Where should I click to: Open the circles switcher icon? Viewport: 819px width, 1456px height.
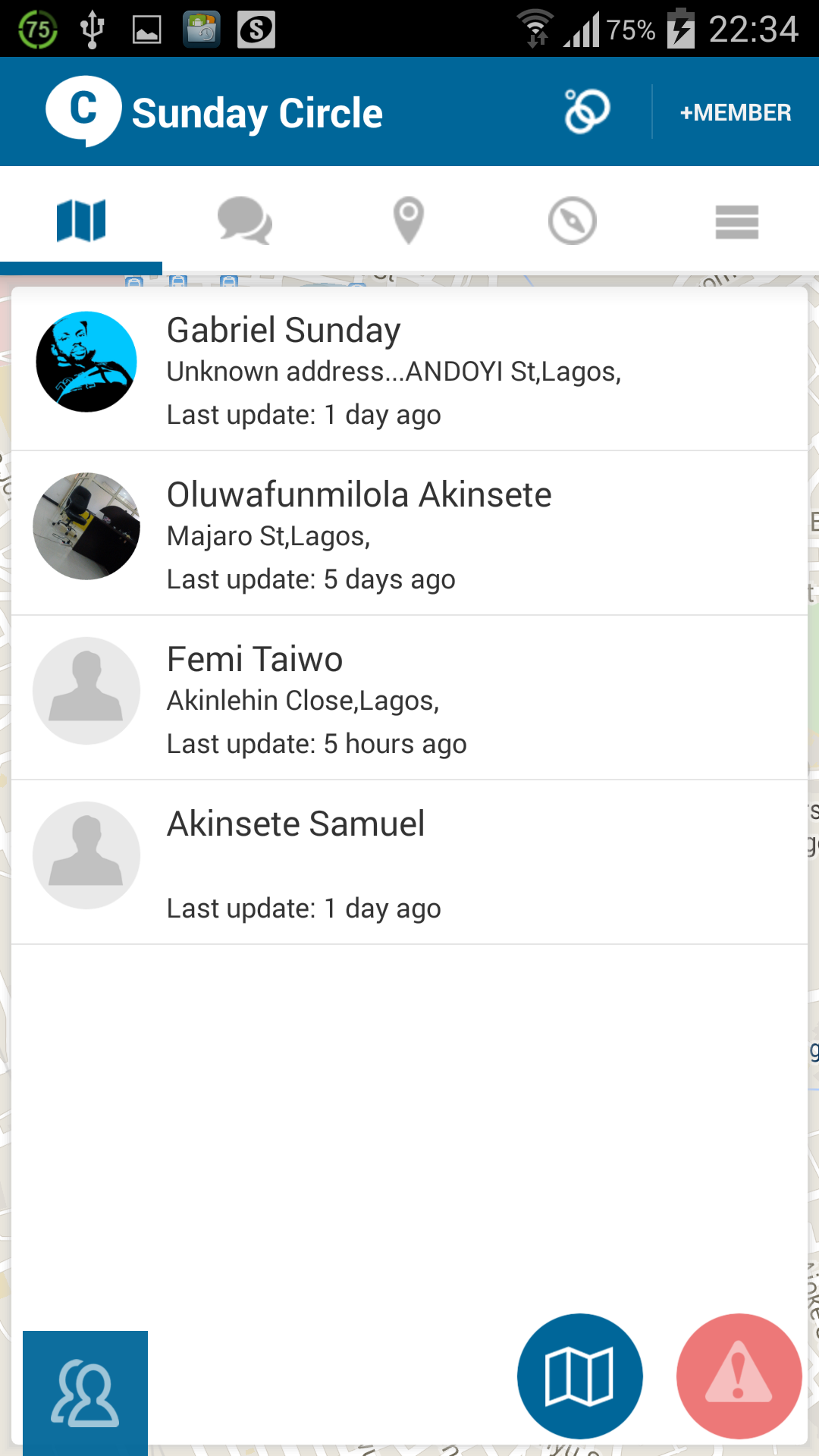[586, 111]
